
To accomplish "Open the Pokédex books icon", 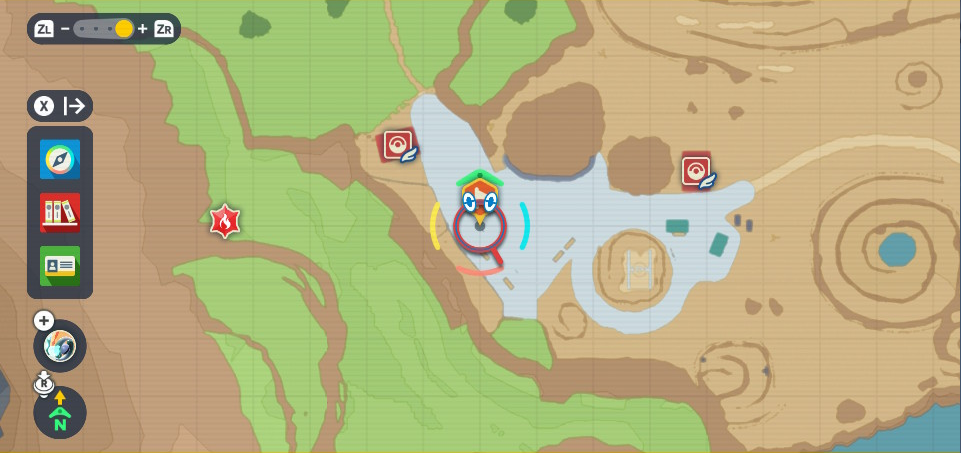I will [60, 212].
